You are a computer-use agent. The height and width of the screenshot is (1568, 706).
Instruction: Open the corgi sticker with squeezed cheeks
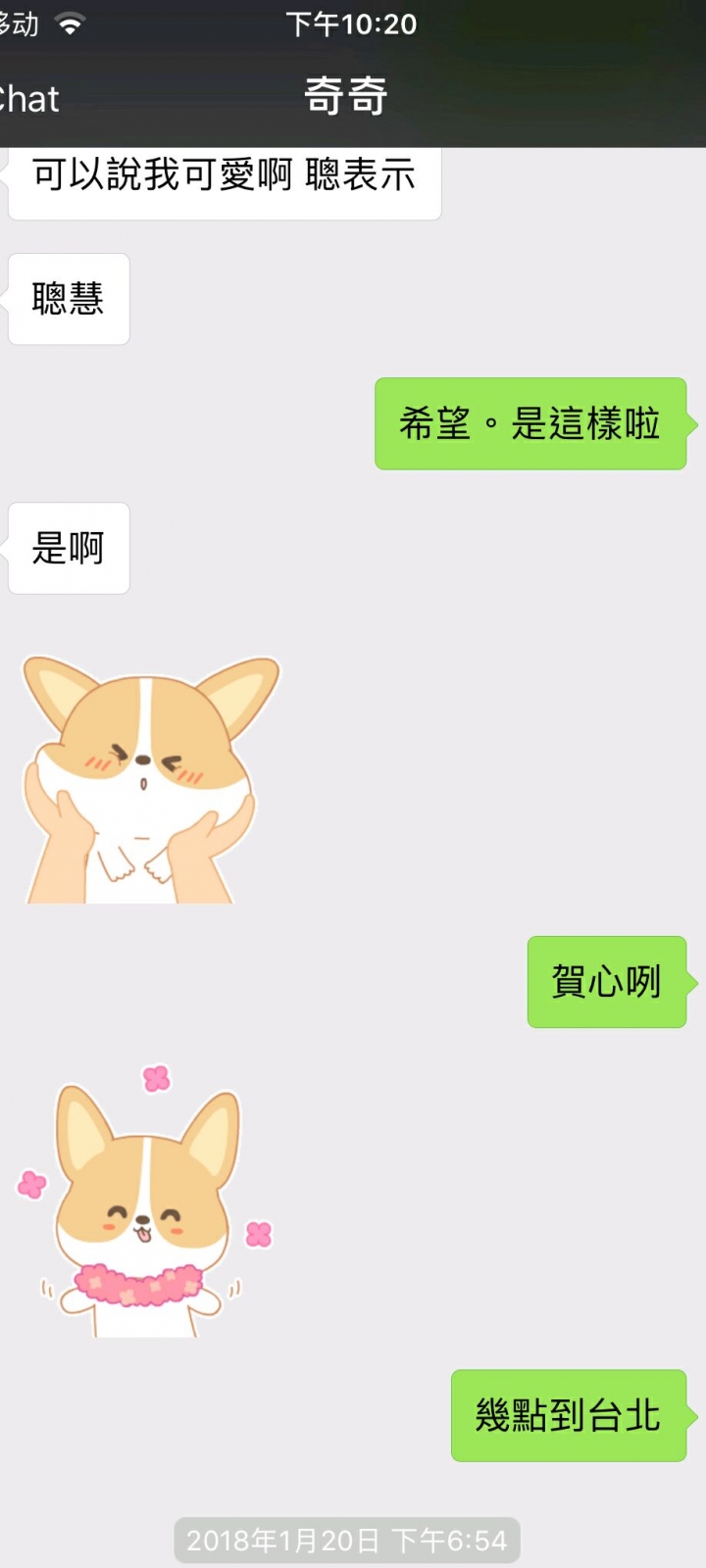click(147, 779)
